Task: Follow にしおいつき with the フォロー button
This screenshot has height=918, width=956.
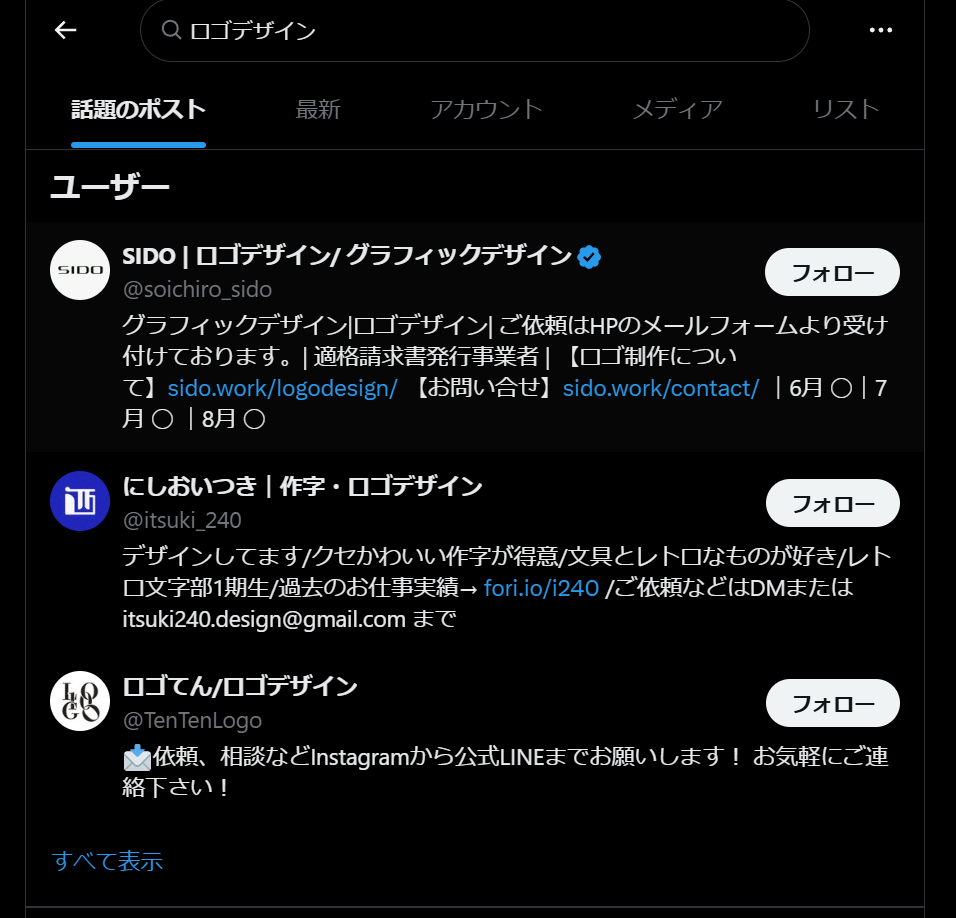Action: [x=832, y=504]
